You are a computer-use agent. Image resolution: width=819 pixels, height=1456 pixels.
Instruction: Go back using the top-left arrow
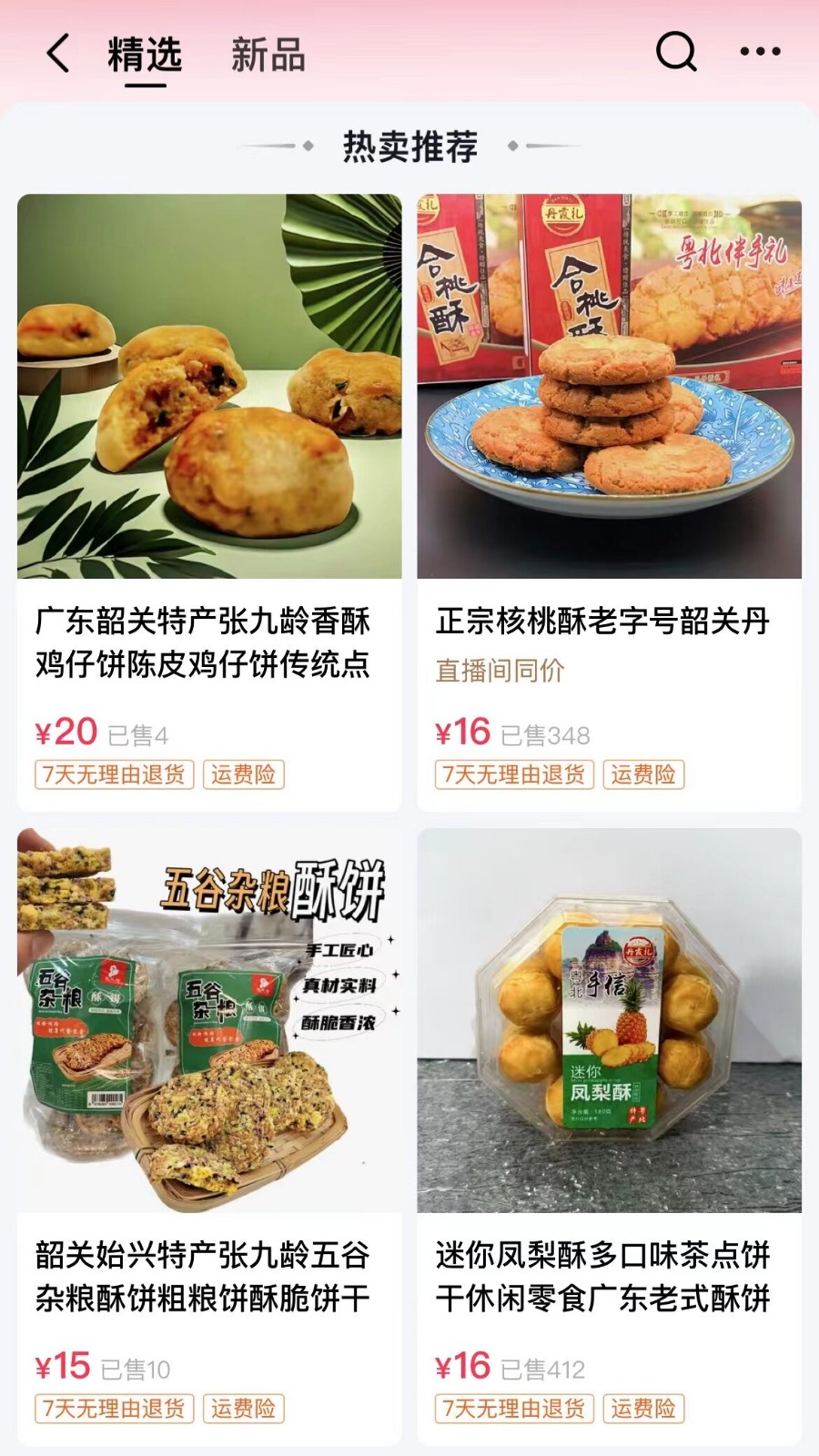(58, 53)
